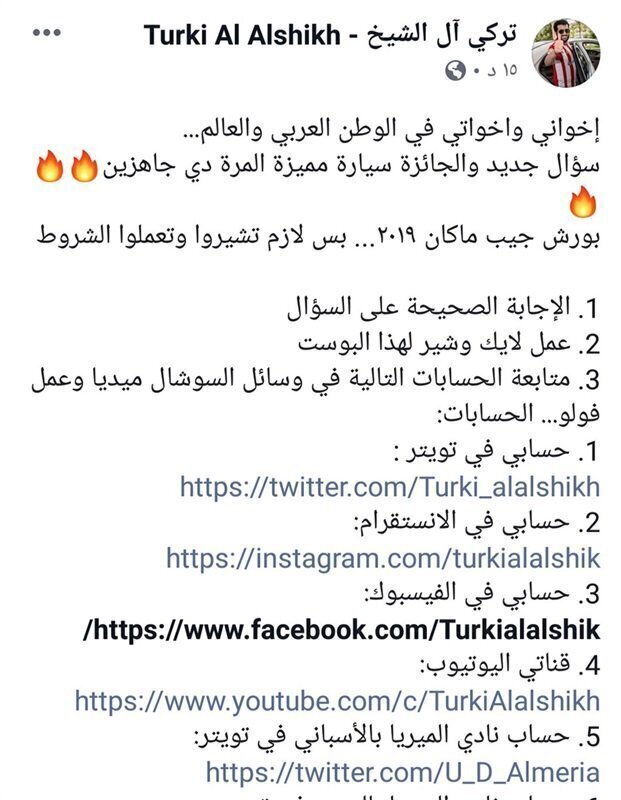Open the Turki Al Alshikh page name

pyautogui.click(x=331, y=35)
